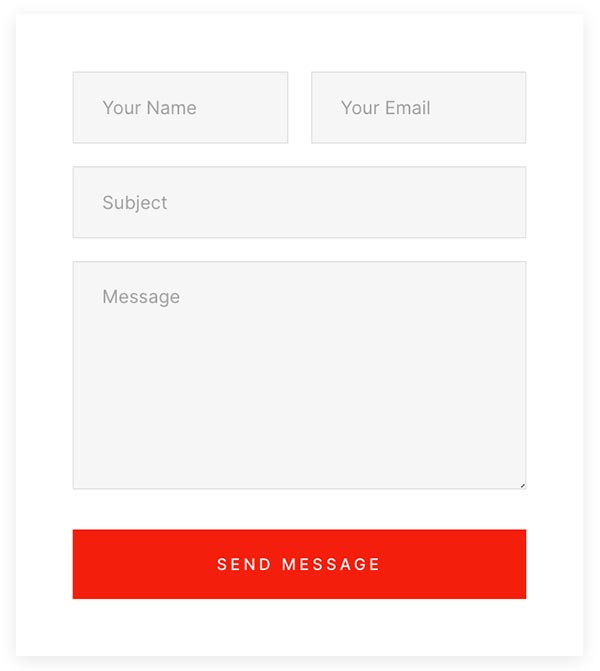Select the Subject text field
Screen dimensions: 600x671
click(299, 202)
